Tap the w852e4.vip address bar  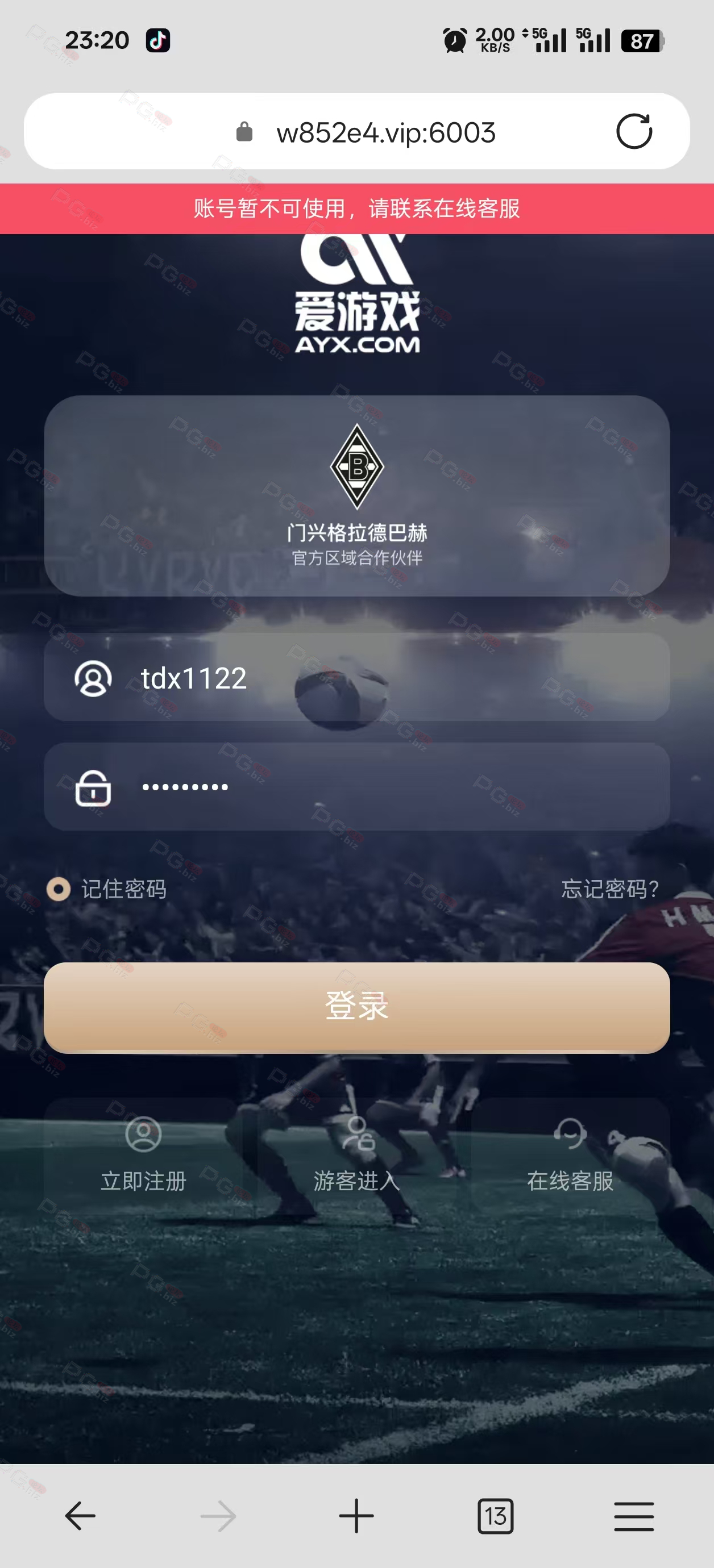pyautogui.click(x=356, y=131)
